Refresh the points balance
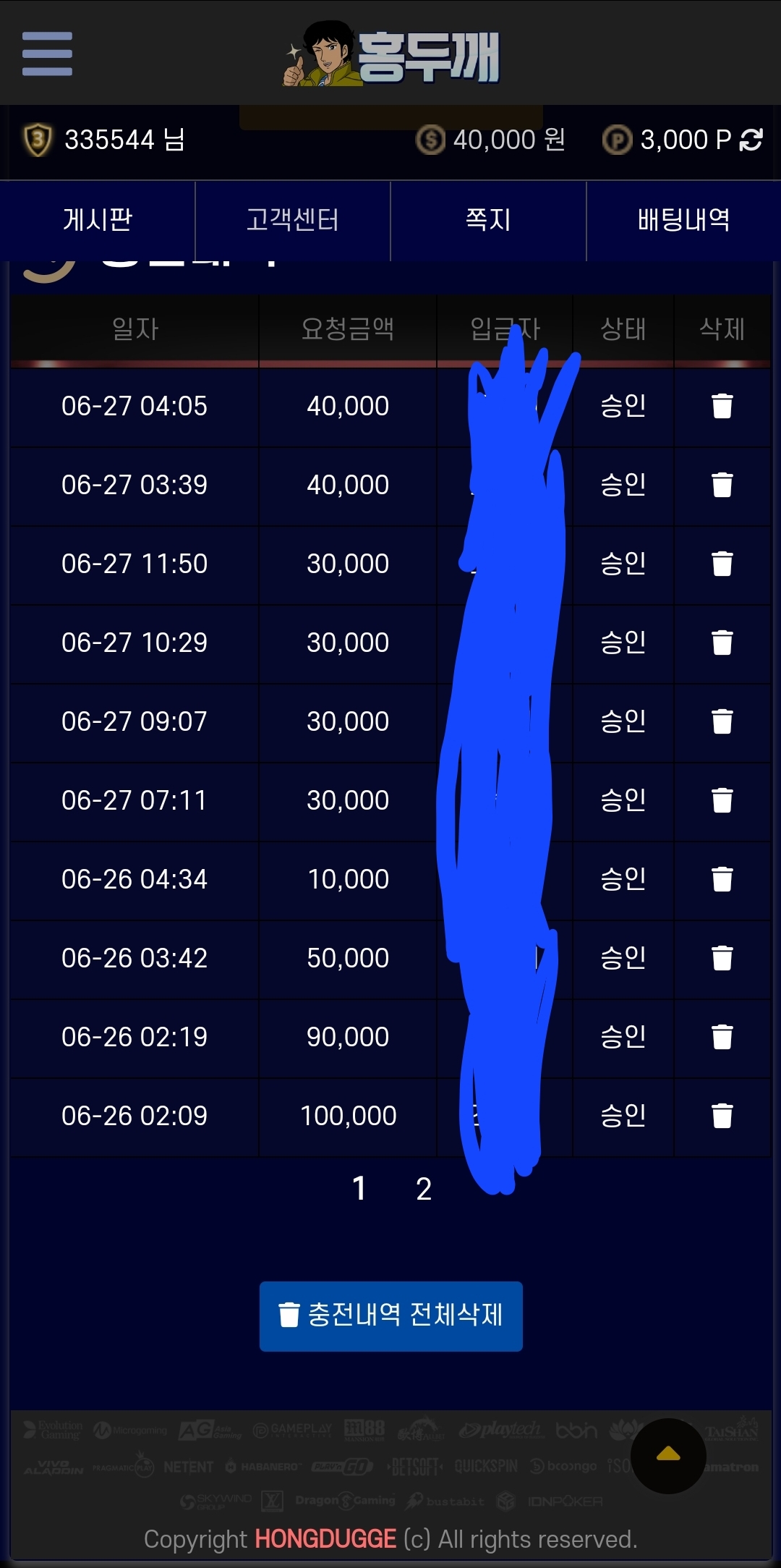 coord(751,140)
